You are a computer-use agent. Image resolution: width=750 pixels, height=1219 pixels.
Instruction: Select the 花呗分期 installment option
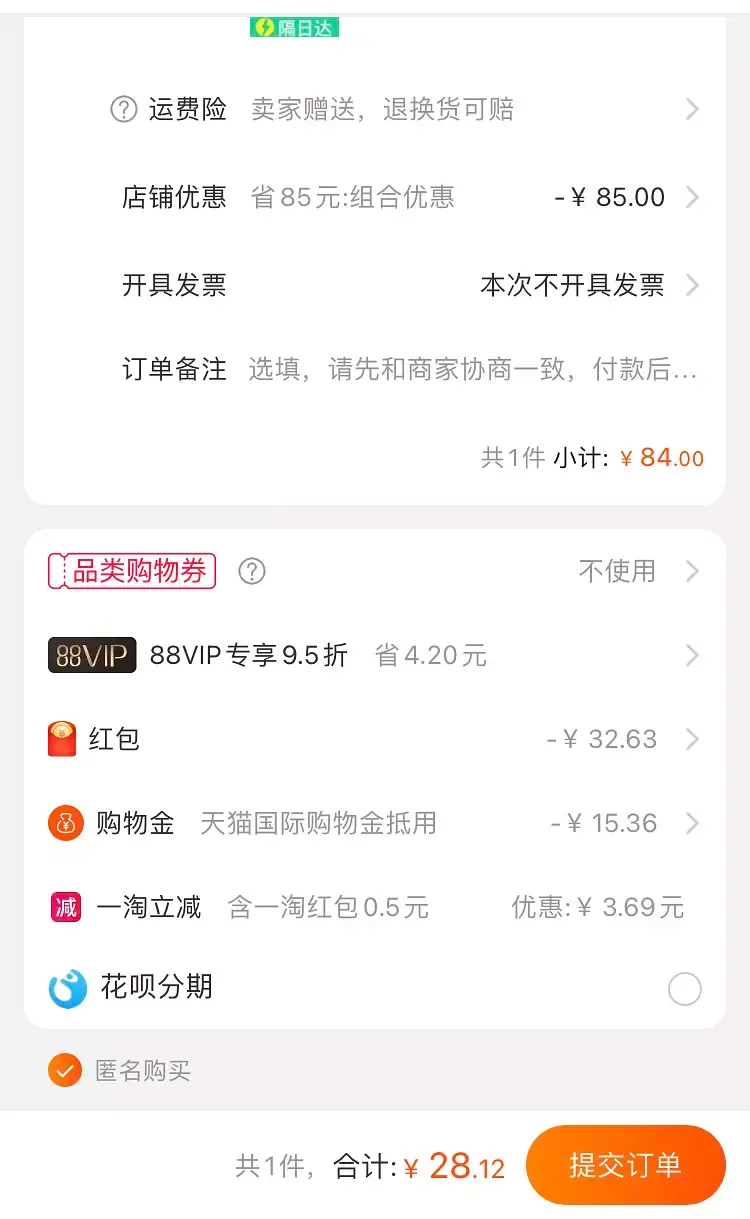tap(685, 989)
